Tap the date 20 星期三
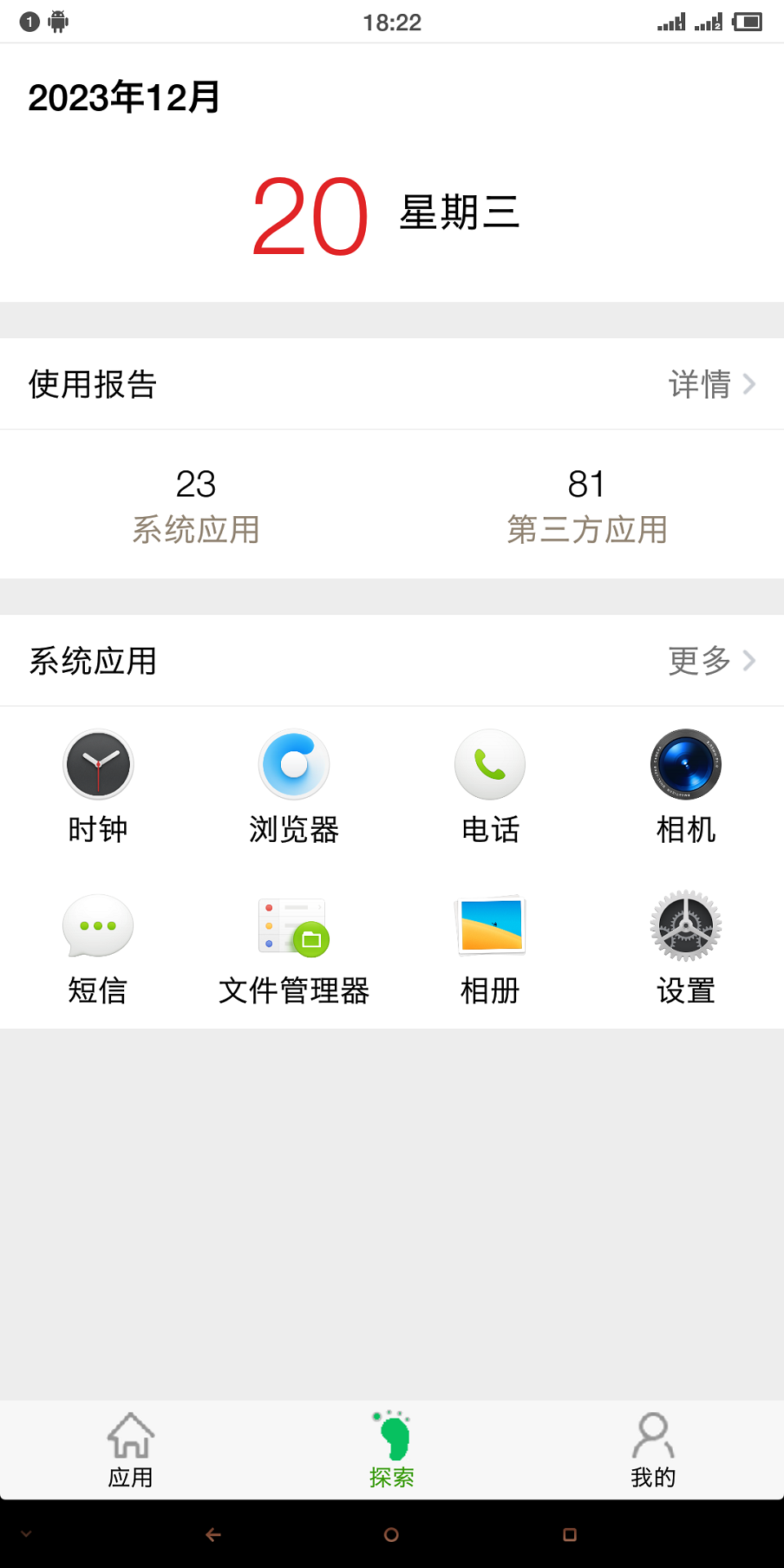784x1568 pixels. tap(384, 214)
